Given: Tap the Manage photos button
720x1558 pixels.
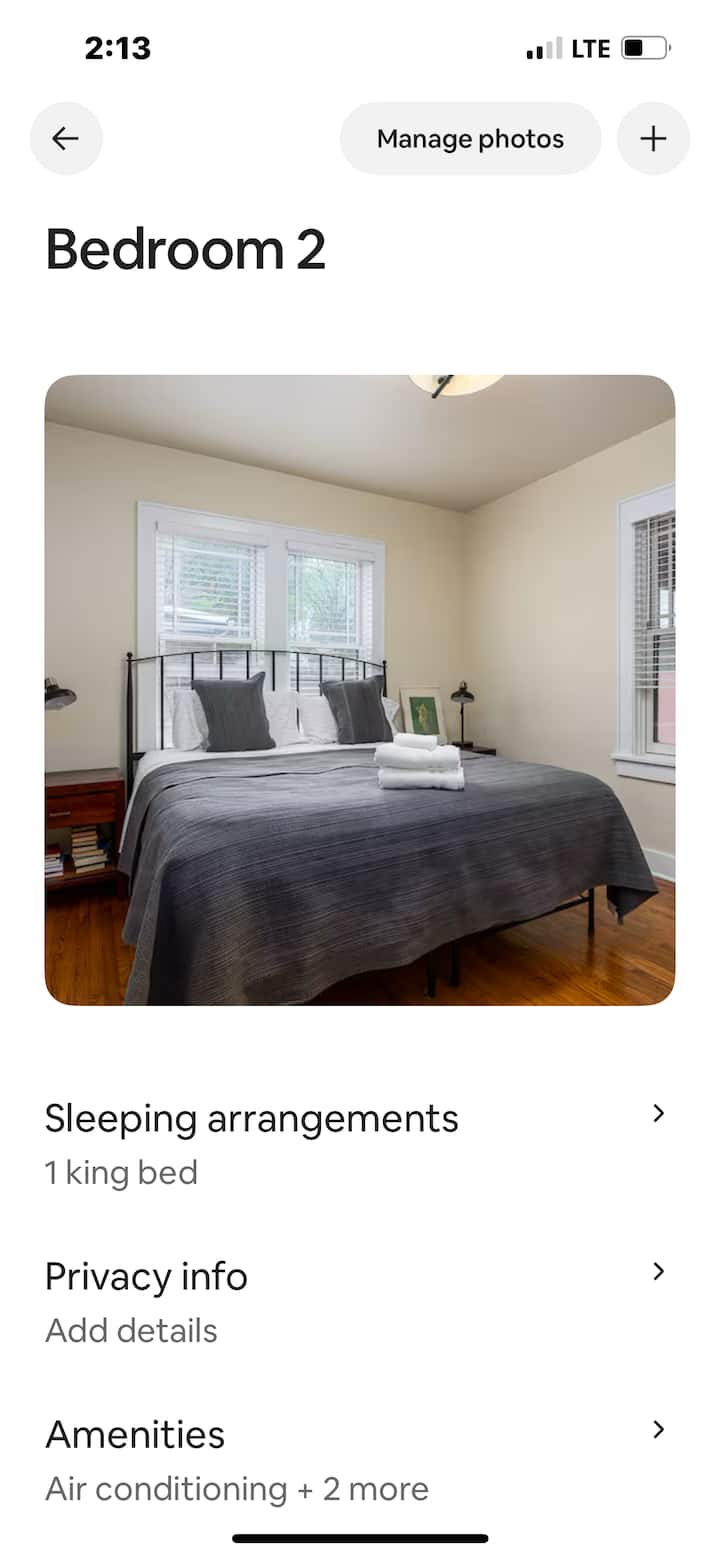Looking at the screenshot, I should click(x=470, y=139).
